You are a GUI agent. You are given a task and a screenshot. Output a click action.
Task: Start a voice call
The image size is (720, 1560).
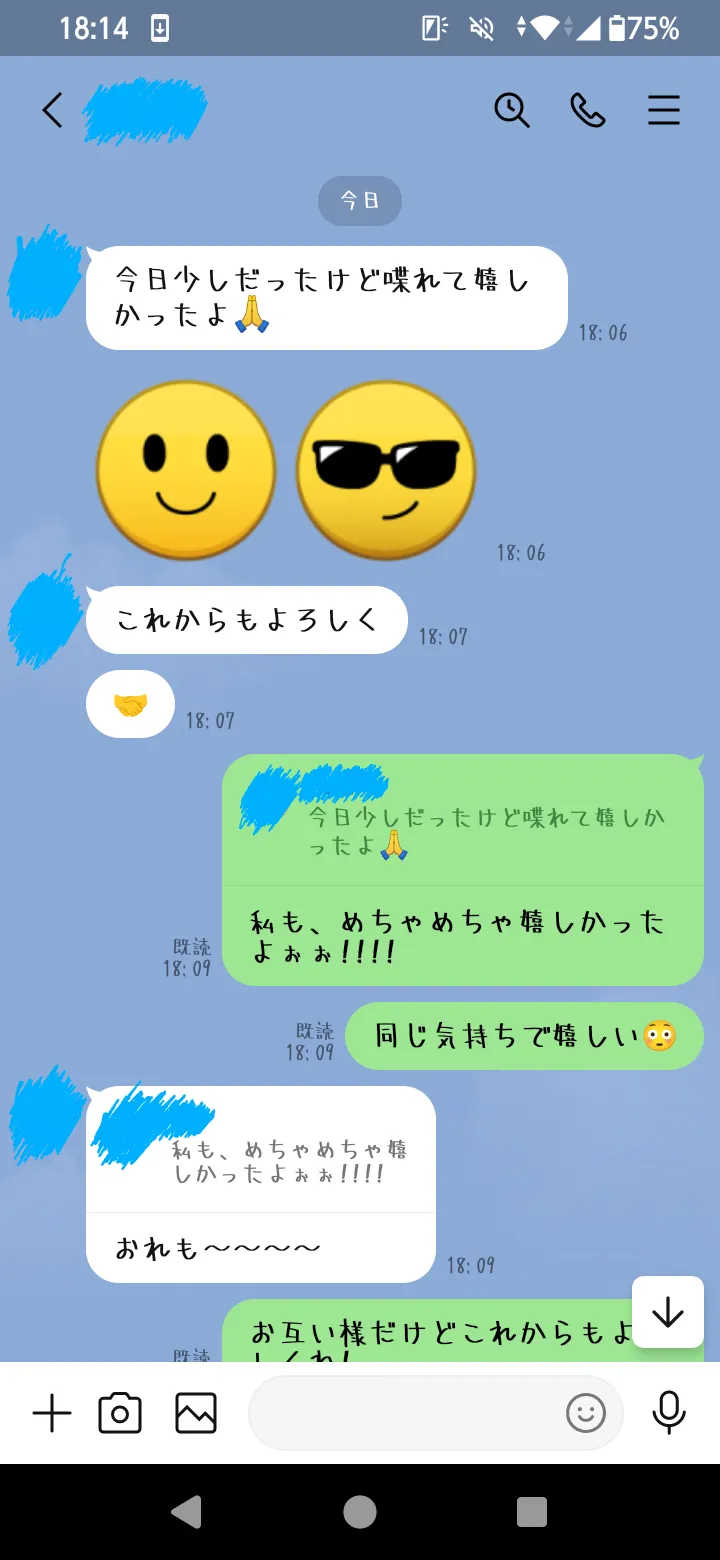(588, 110)
